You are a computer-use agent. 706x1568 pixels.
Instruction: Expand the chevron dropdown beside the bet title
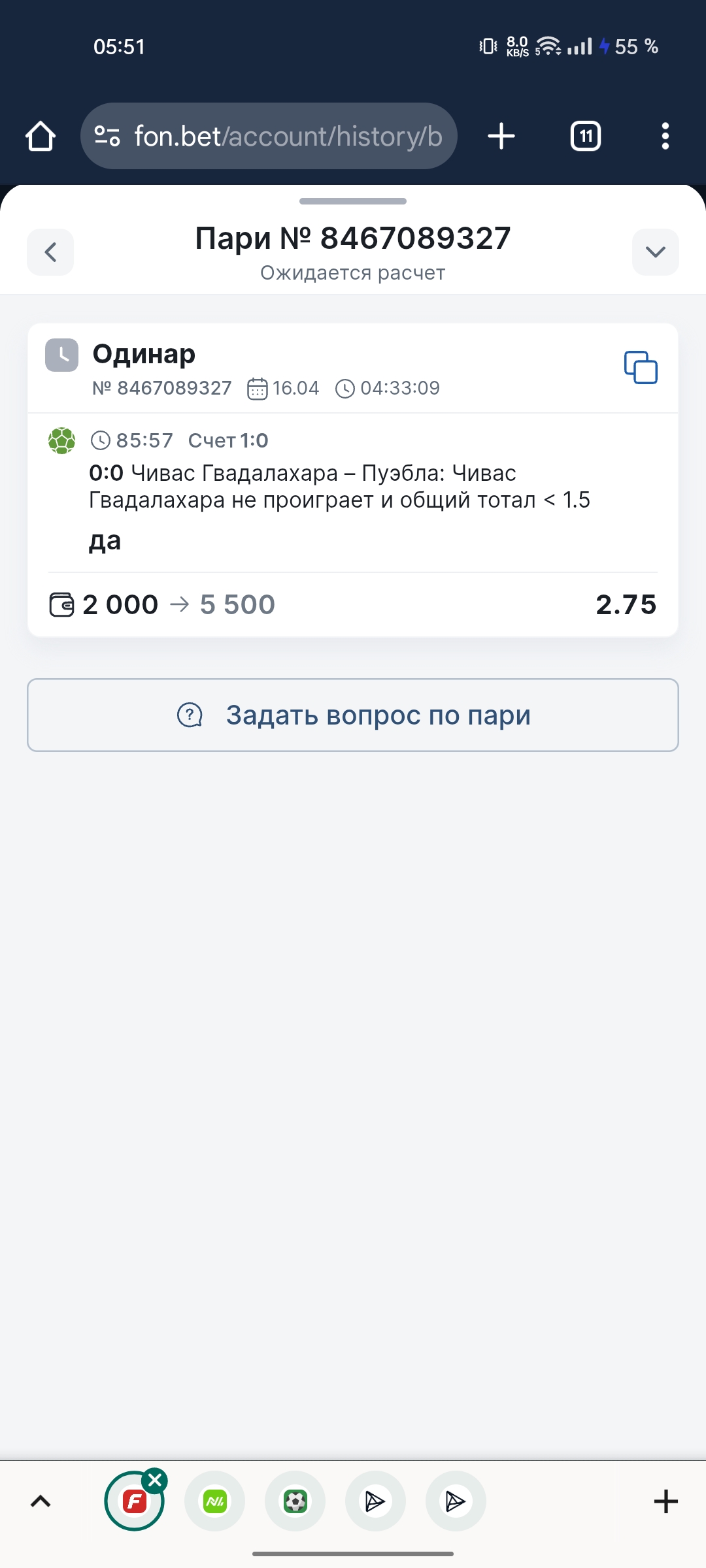click(x=655, y=252)
